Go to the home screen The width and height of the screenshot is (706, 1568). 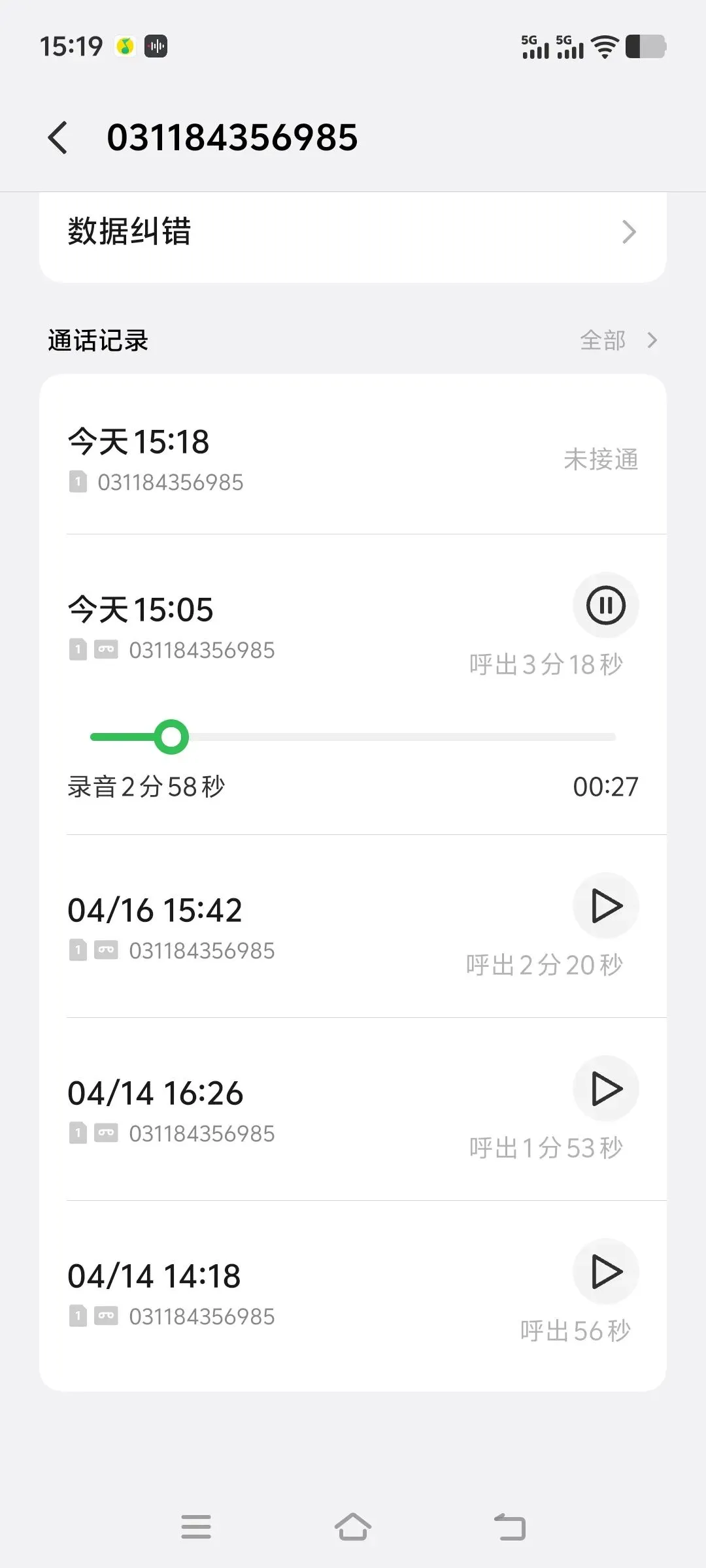click(353, 1527)
